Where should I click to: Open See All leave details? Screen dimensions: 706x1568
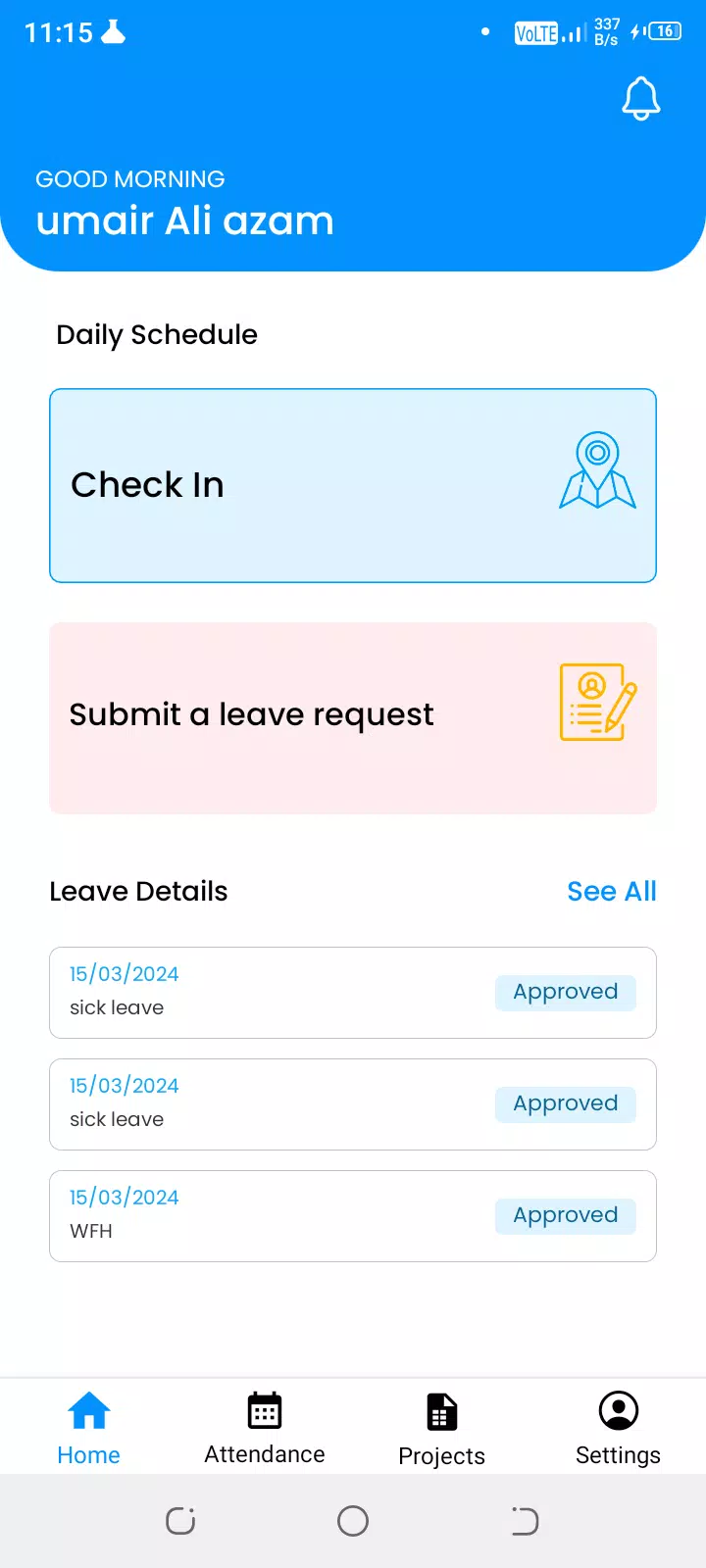pos(612,891)
